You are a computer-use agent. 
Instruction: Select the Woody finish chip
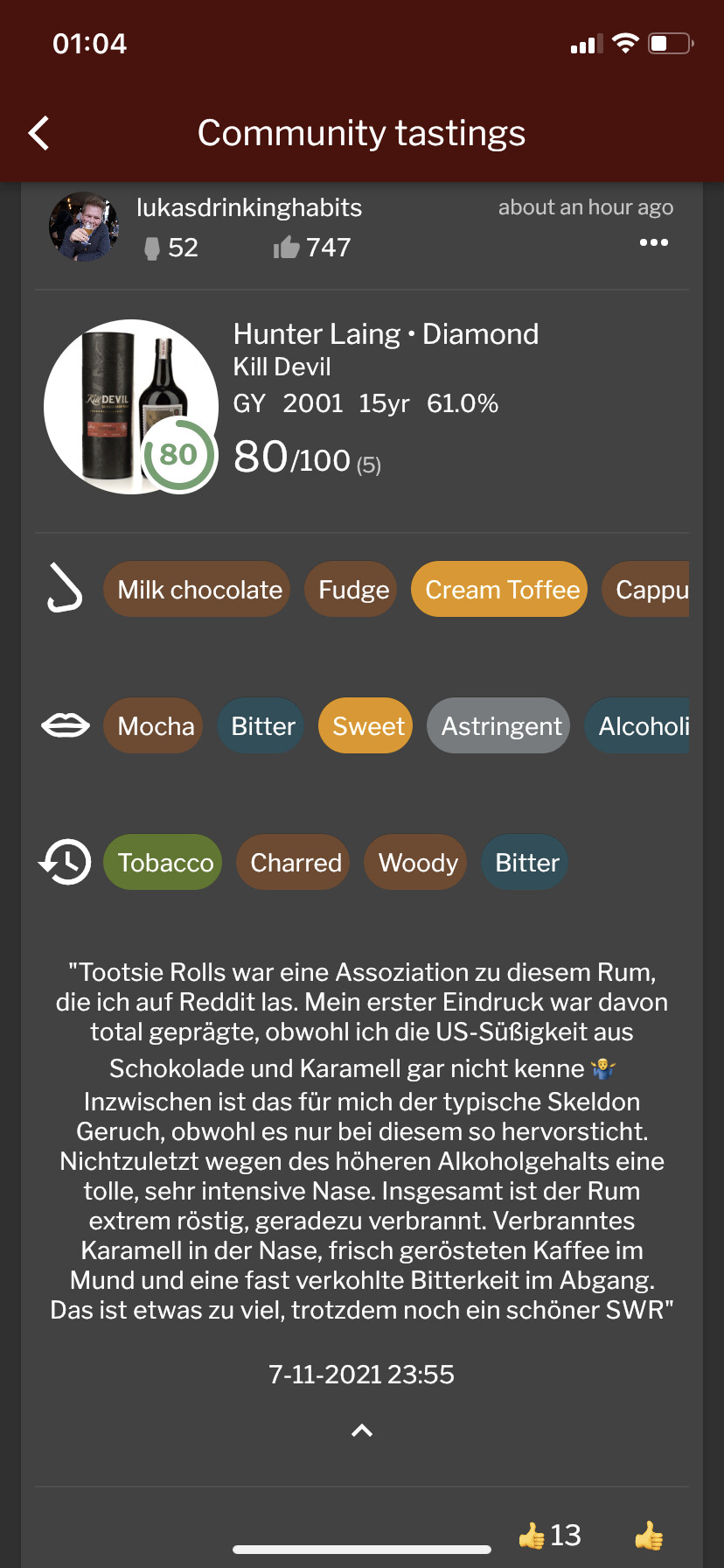tap(418, 863)
